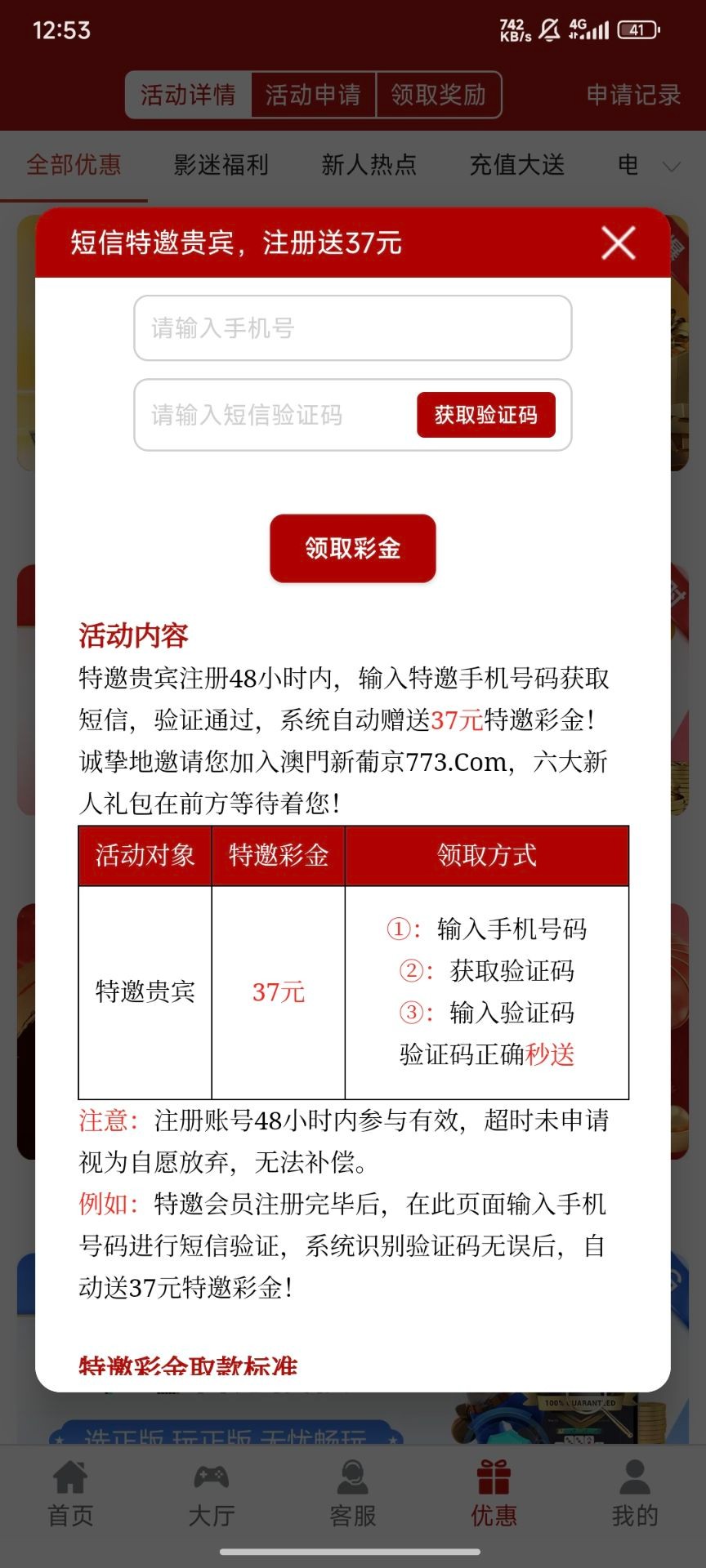706x1568 pixels.
Task: Expand the category dropdown chevron
Action: [x=672, y=167]
